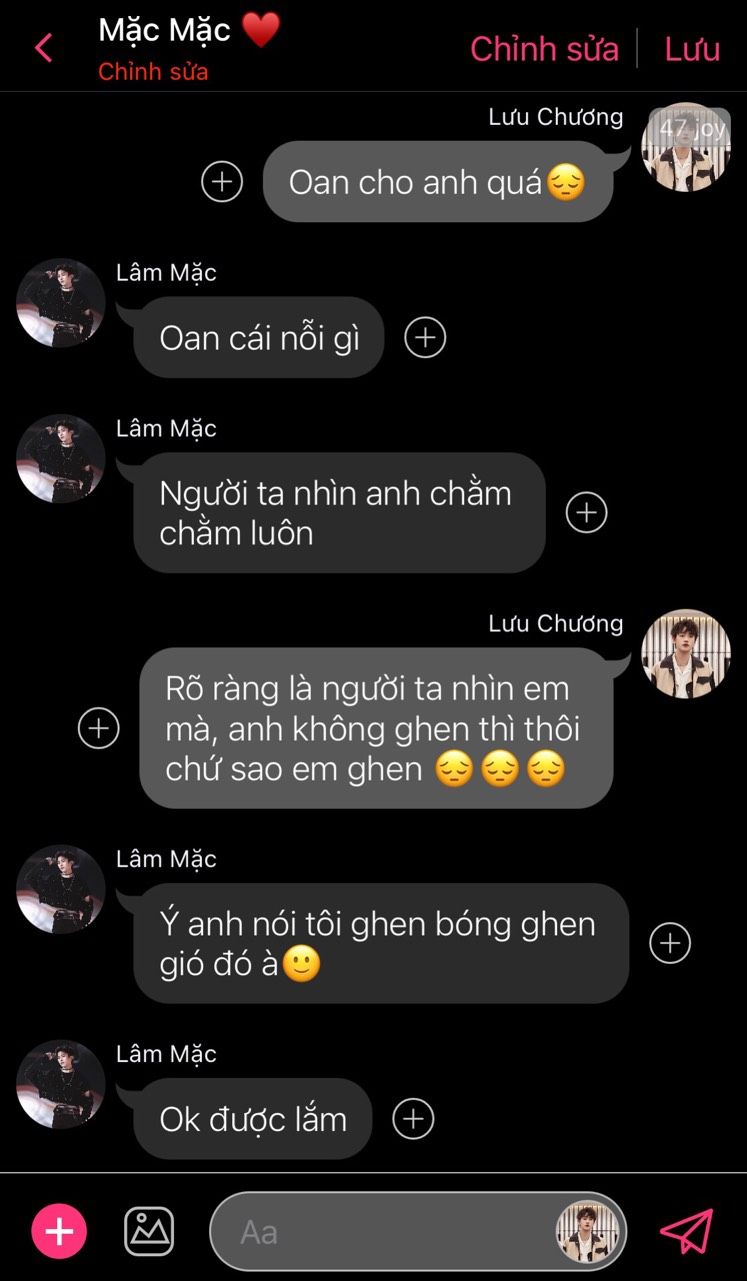Tap plus next to 'Oan cái nỗi gì'
The height and width of the screenshot is (1281, 747).
(x=425, y=338)
